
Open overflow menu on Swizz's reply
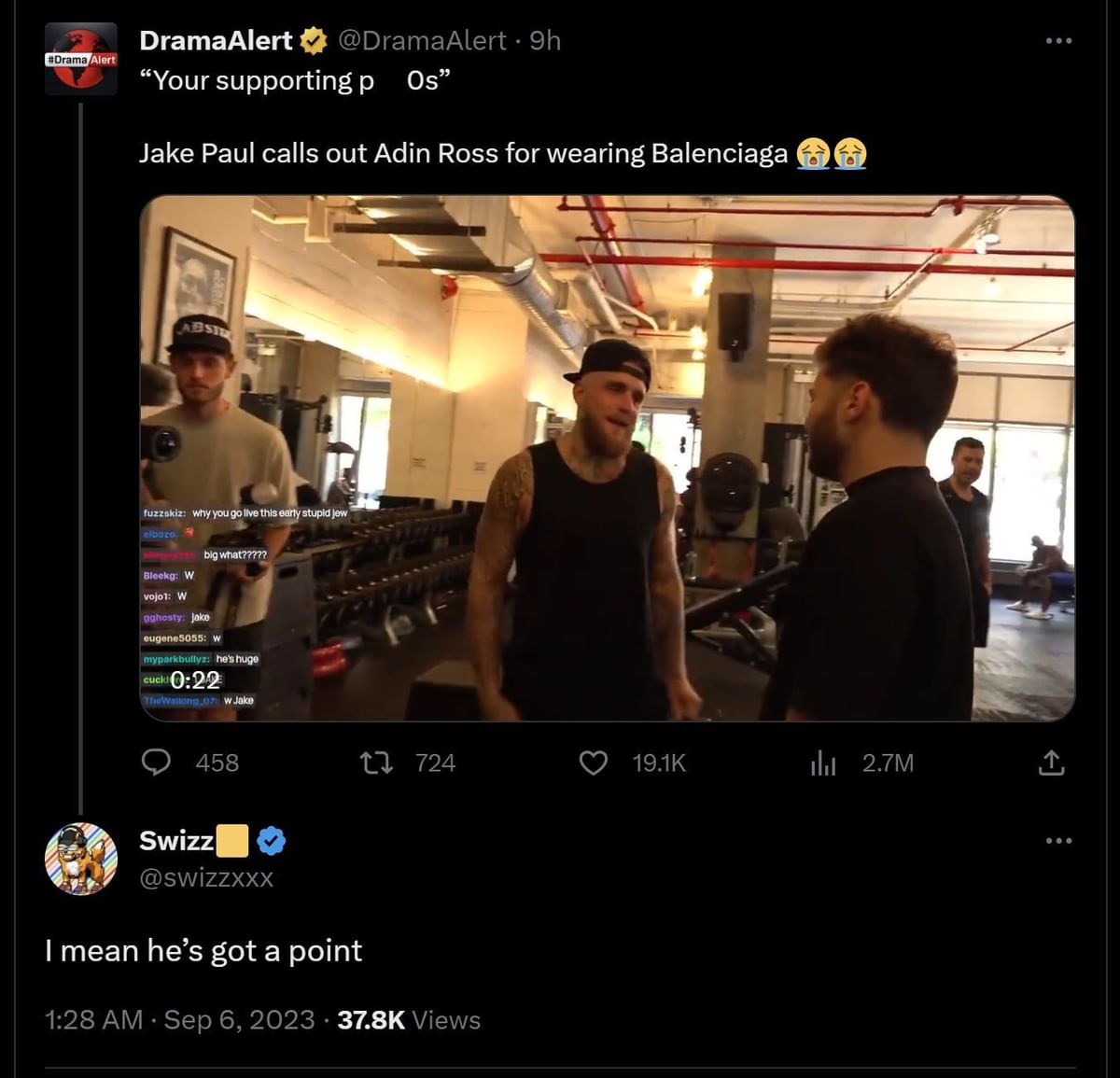1058,841
